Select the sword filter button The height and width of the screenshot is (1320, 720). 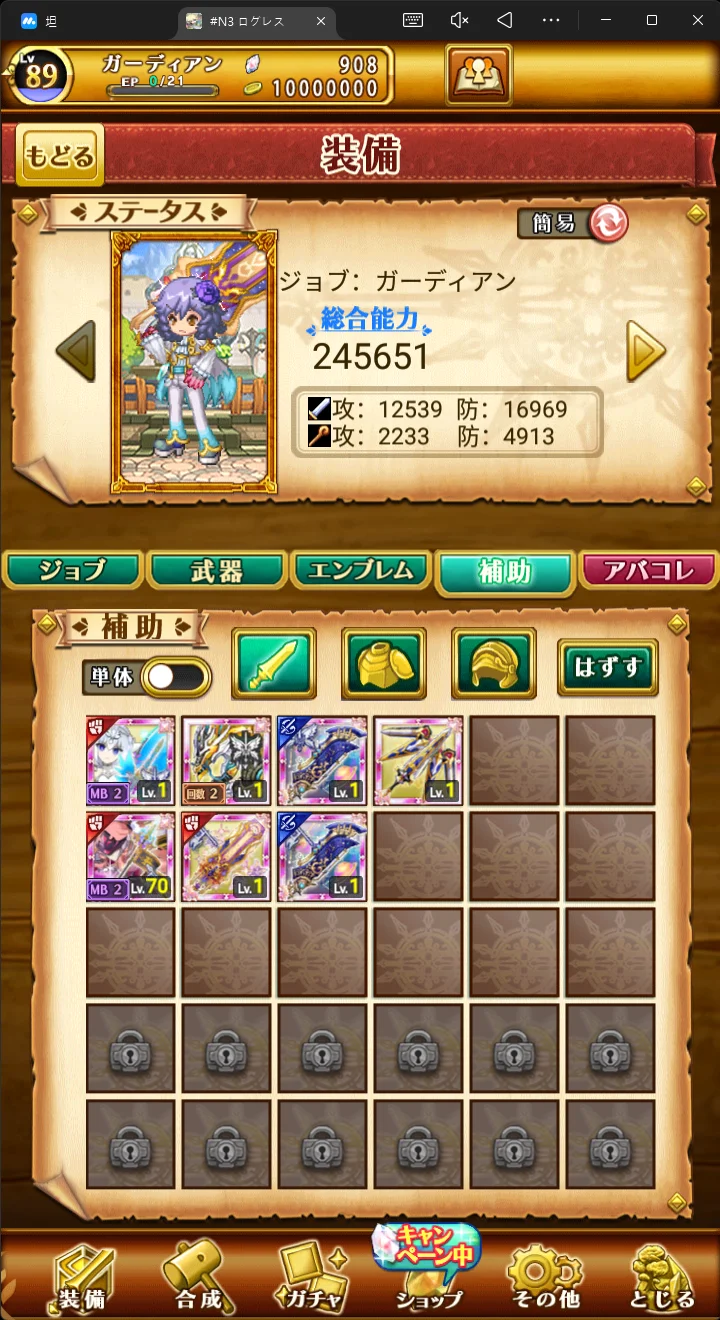tap(274, 663)
